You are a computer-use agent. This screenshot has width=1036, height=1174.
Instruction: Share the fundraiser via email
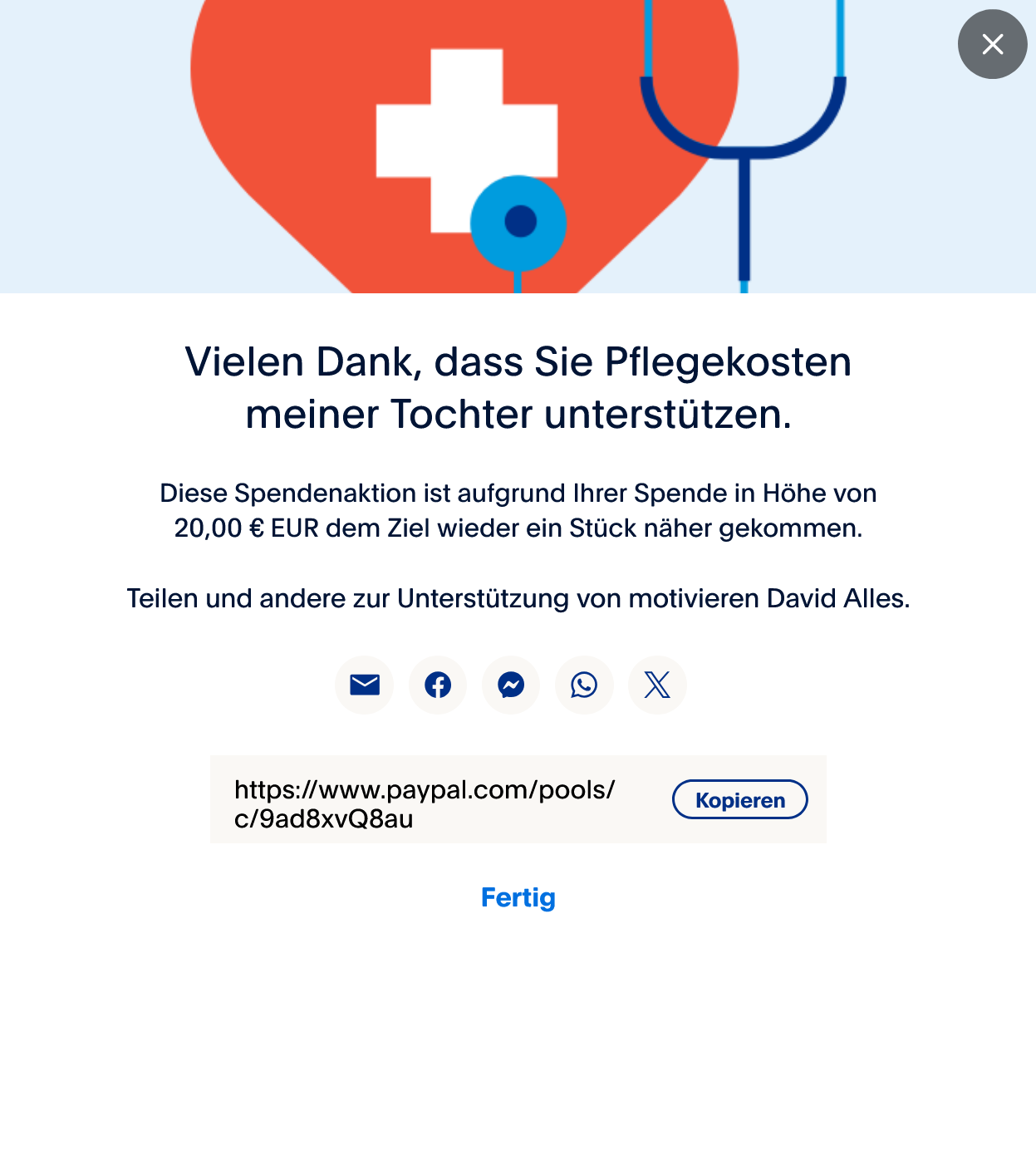pos(365,685)
